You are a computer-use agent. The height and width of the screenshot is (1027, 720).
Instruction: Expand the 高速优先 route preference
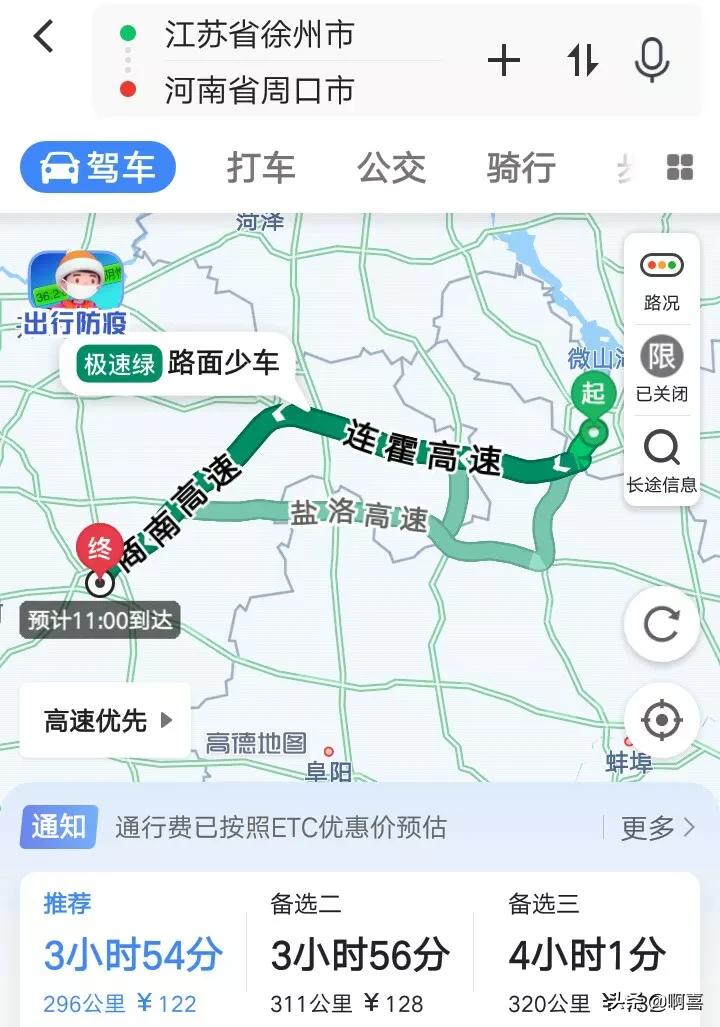105,720
